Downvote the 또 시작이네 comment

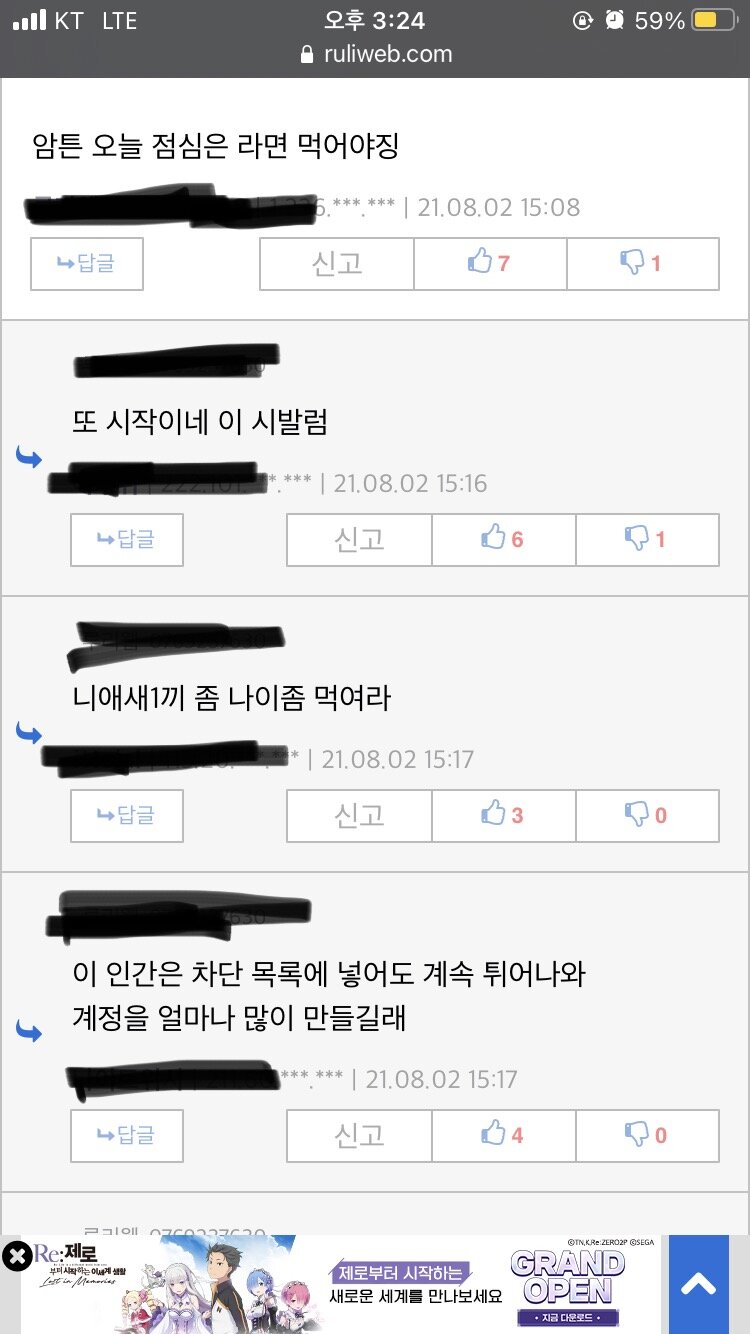click(x=646, y=540)
